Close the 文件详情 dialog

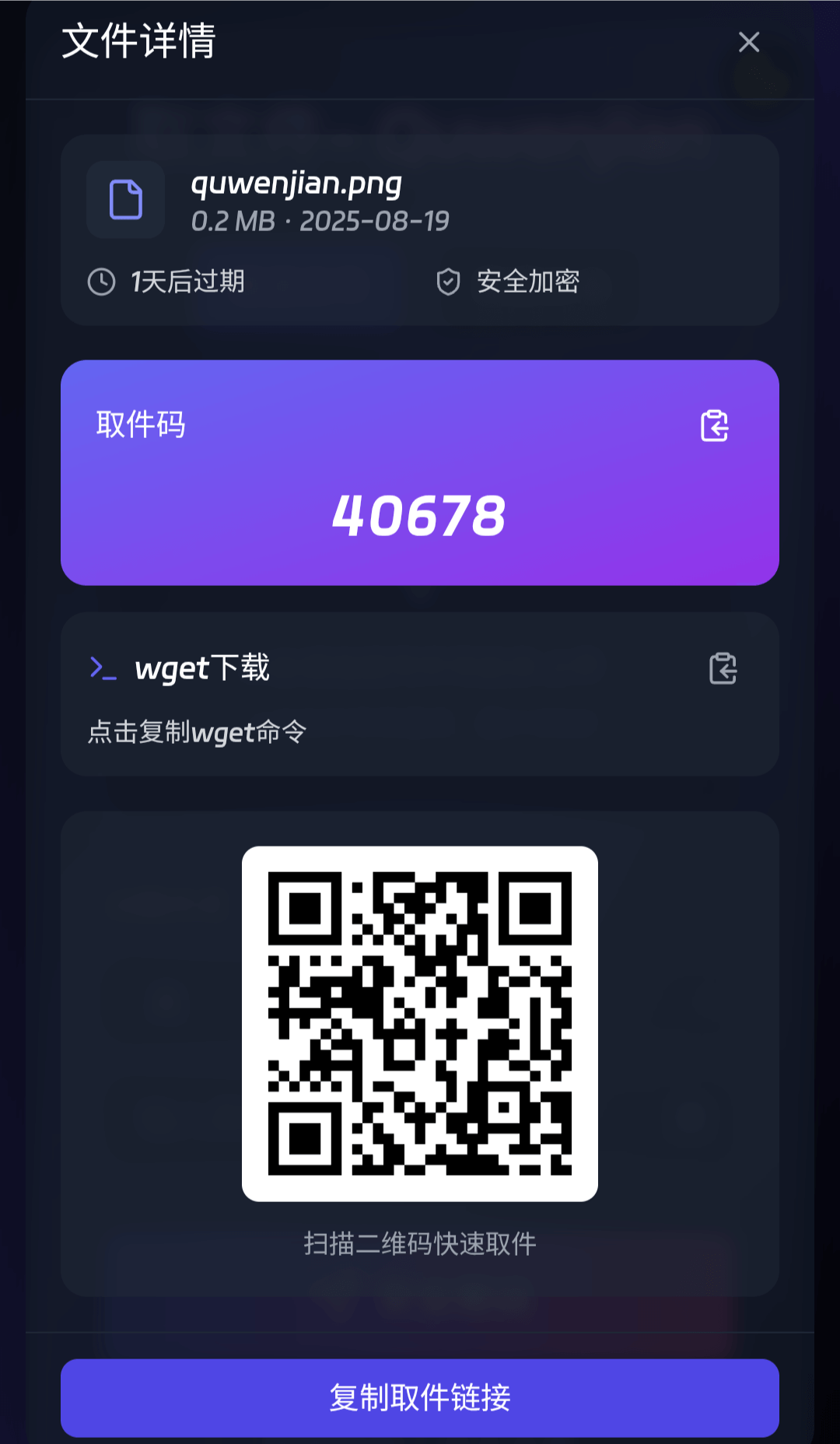coord(748,42)
